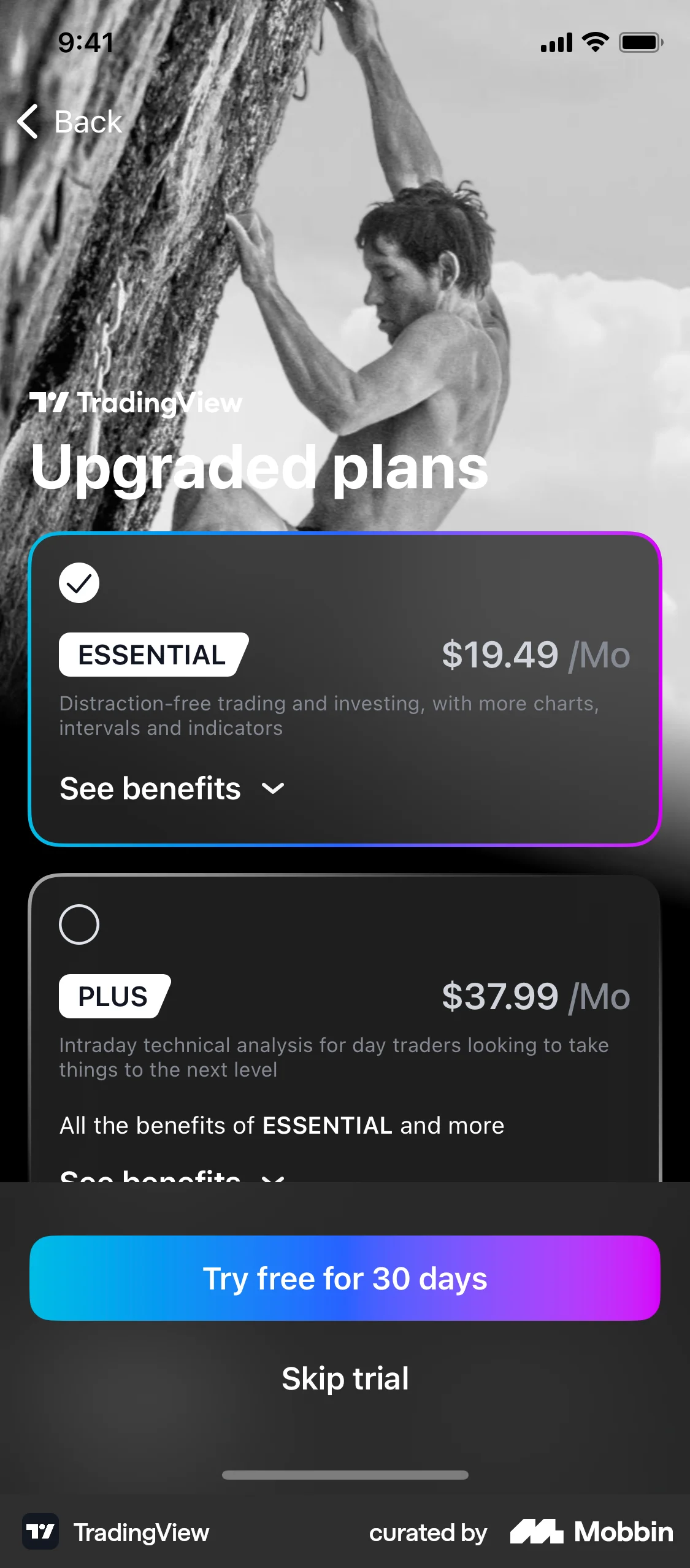Click the ESSENTIAL badge label
This screenshot has width=690, height=1568.
[151, 655]
